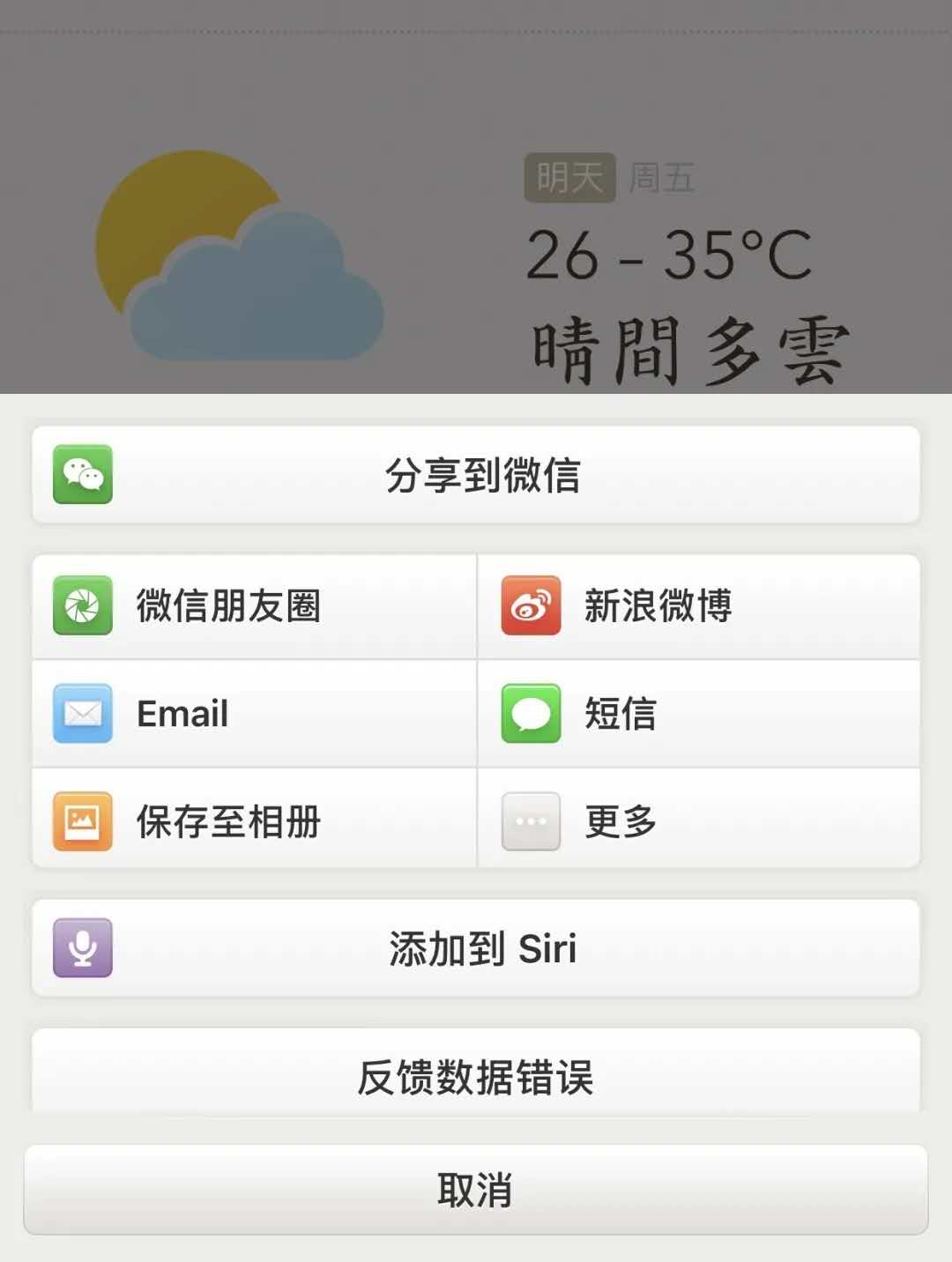Screen dimensions: 952x1262
Task: Open more sharing options (更多)
Action: tap(698, 821)
